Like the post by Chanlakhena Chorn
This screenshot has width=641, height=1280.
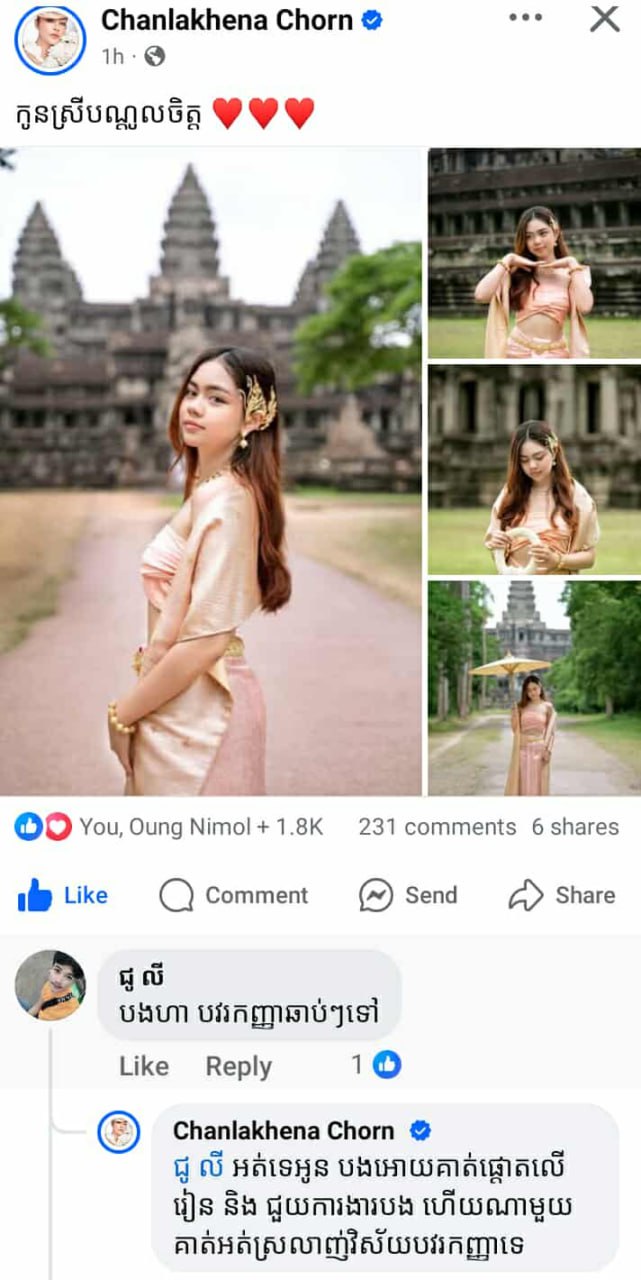tap(63, 895)
